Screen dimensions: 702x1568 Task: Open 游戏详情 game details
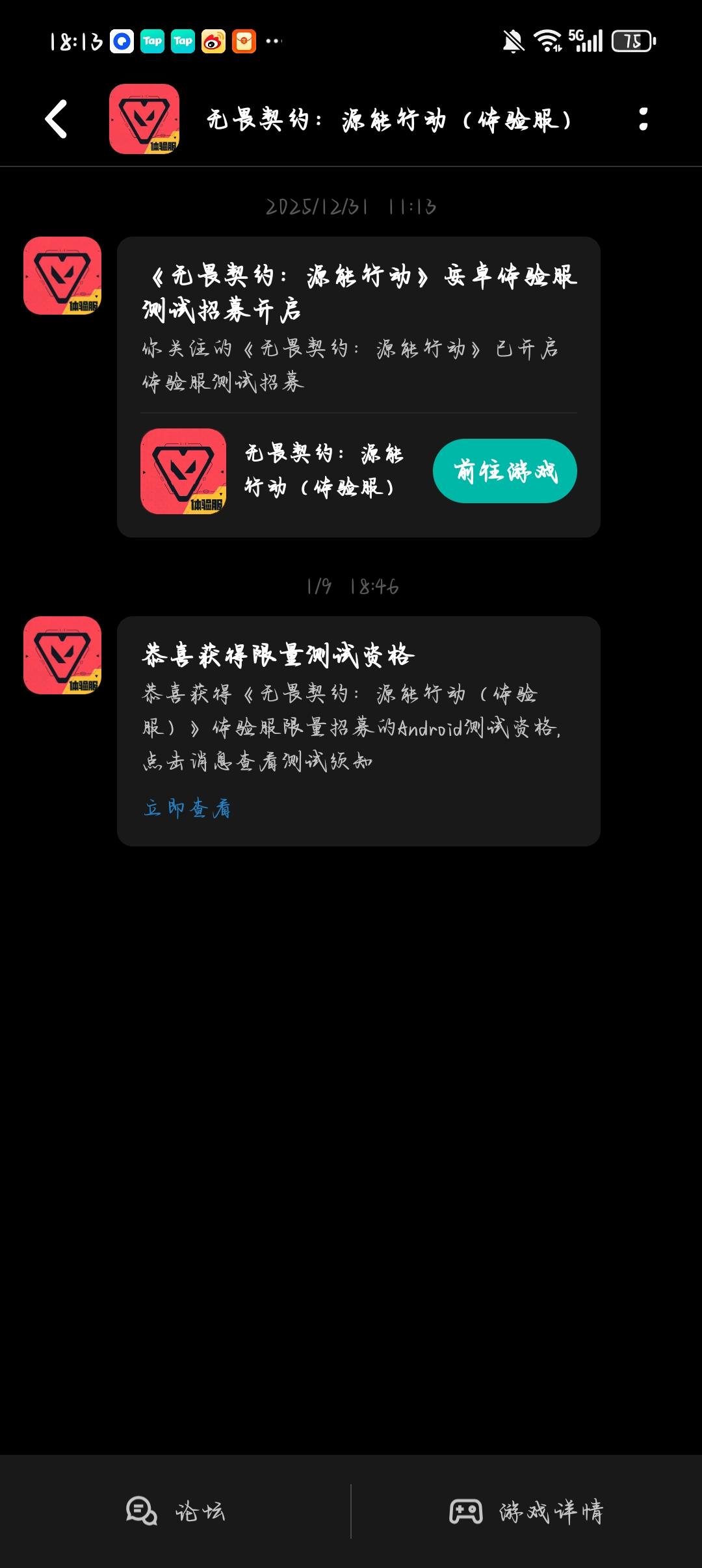526,1511
